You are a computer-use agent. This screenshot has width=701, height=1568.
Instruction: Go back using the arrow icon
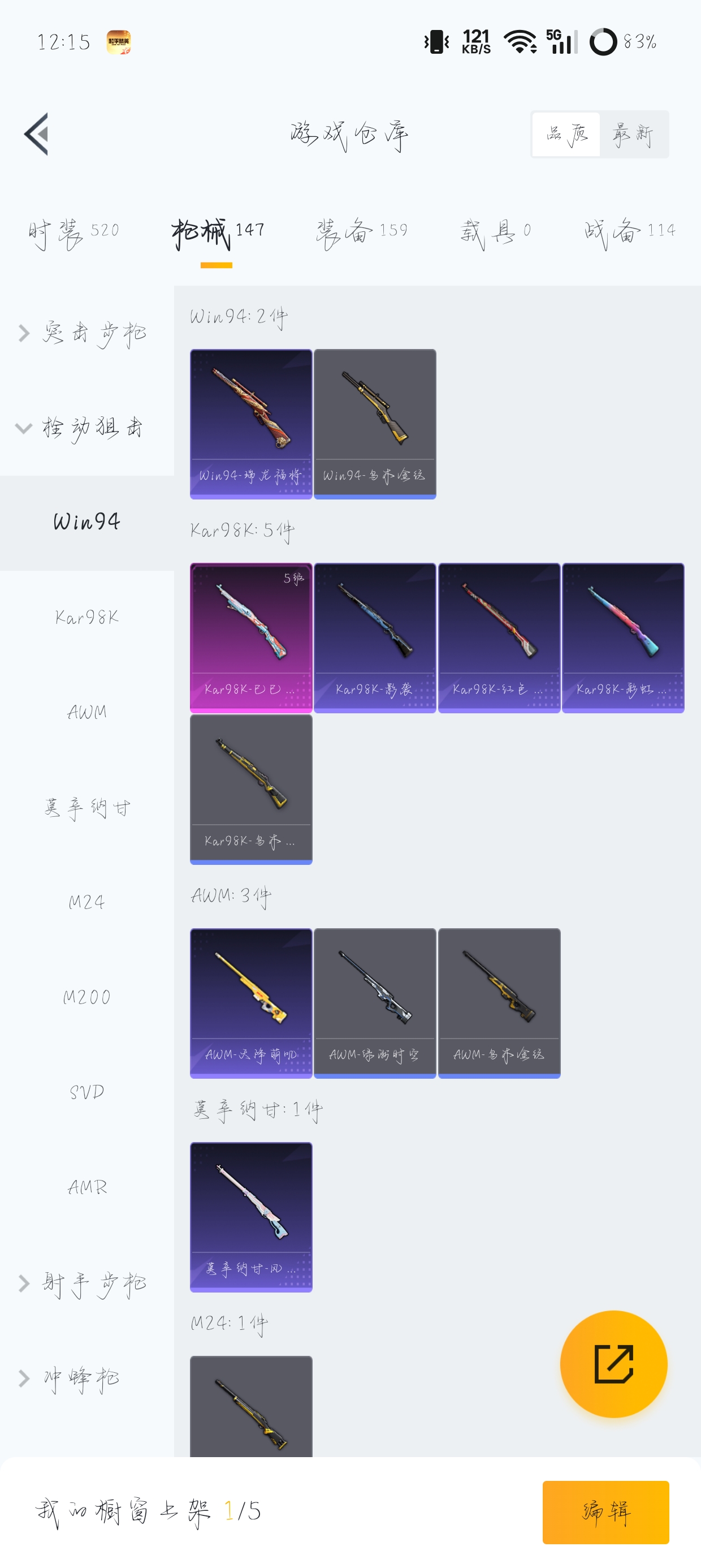[x=37, y=134]
